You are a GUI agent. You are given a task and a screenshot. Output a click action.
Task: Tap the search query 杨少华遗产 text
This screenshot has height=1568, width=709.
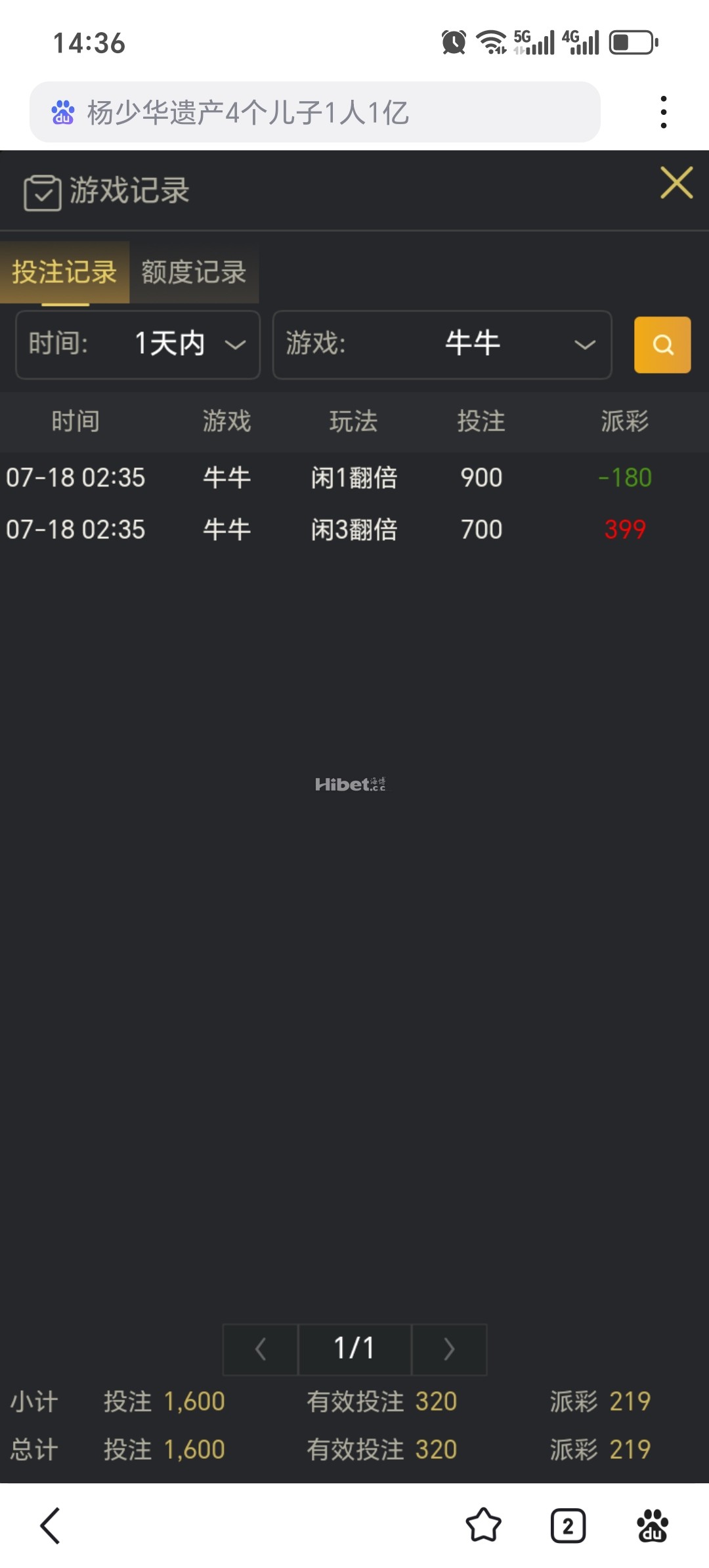point(246,113)
